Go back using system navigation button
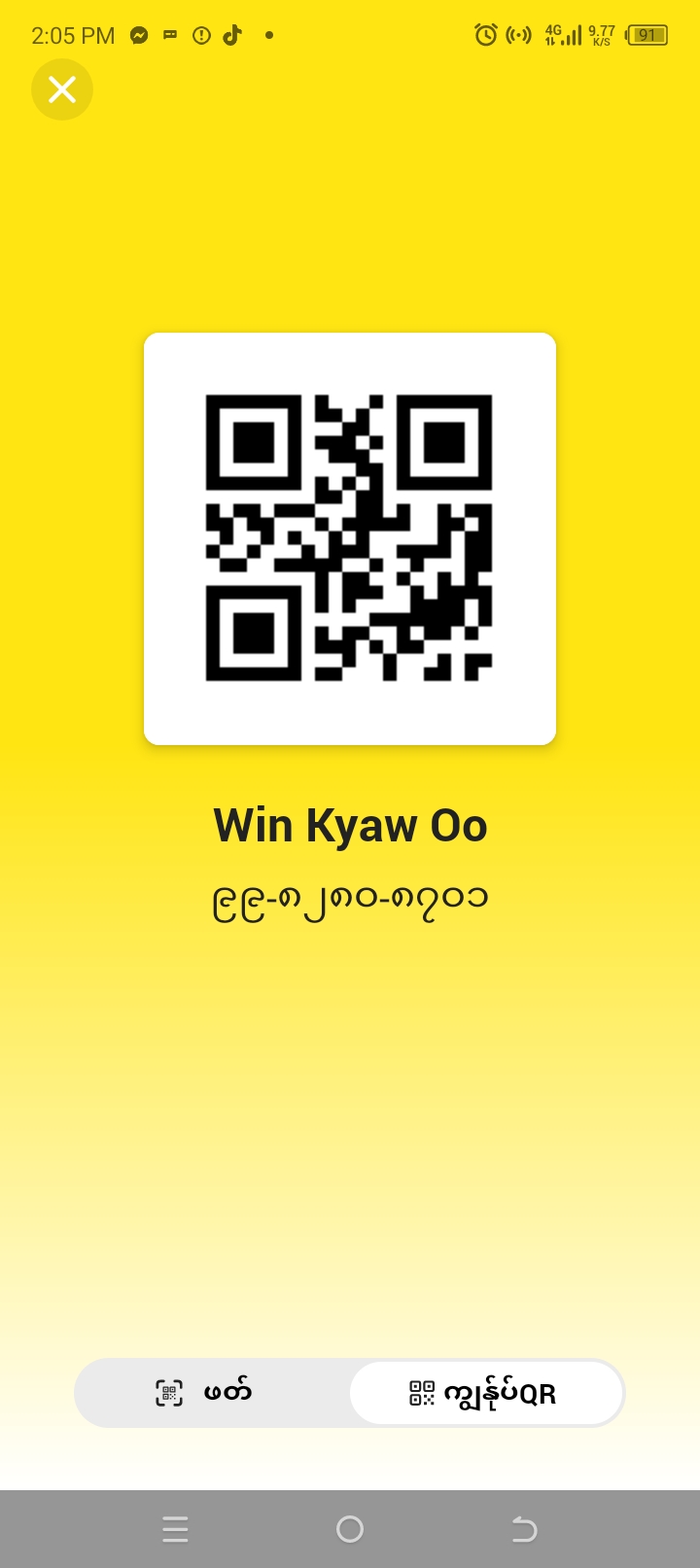This screenshot has width=700, height=1568. [x=524, y=1529]
